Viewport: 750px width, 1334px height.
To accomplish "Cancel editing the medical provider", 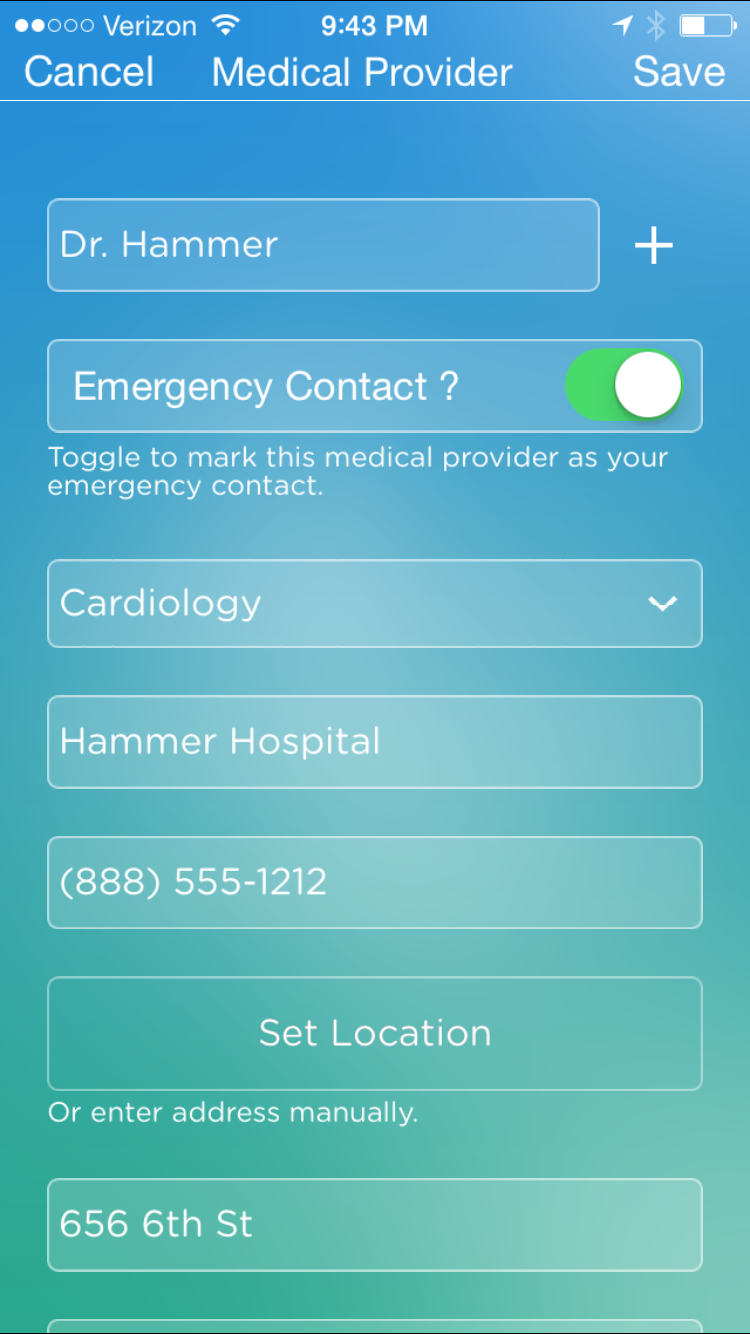I will (89, 72).
